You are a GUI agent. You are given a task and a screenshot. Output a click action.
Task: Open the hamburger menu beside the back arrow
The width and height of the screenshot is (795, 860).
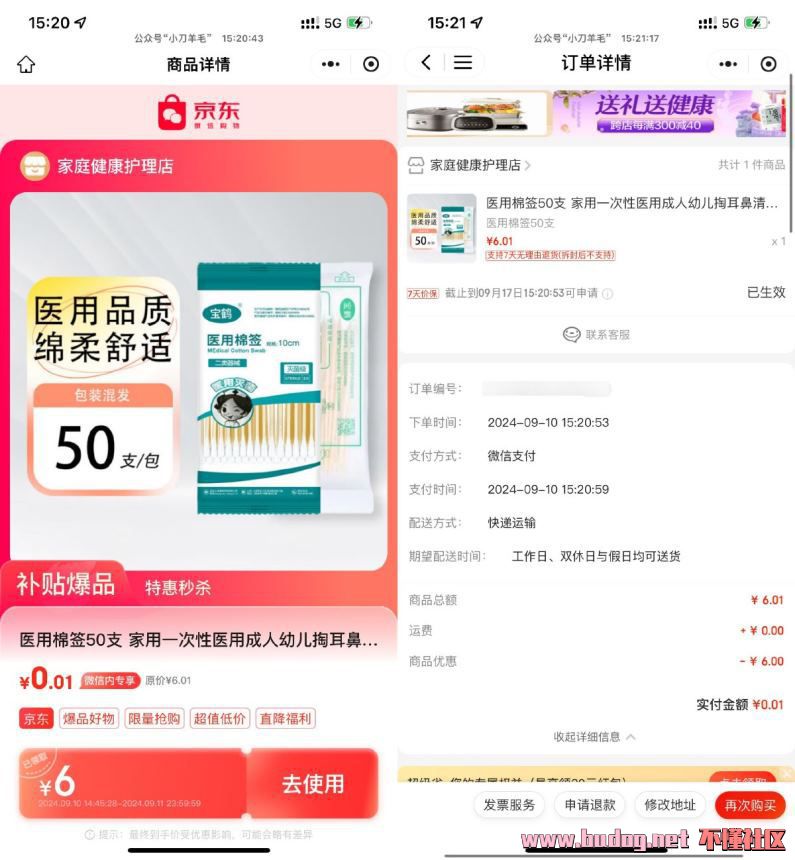tap(463, 62)
